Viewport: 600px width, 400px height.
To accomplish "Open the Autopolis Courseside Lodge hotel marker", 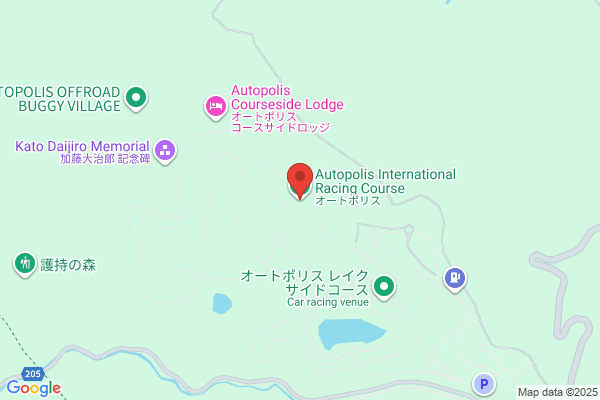I will point(216,107).
